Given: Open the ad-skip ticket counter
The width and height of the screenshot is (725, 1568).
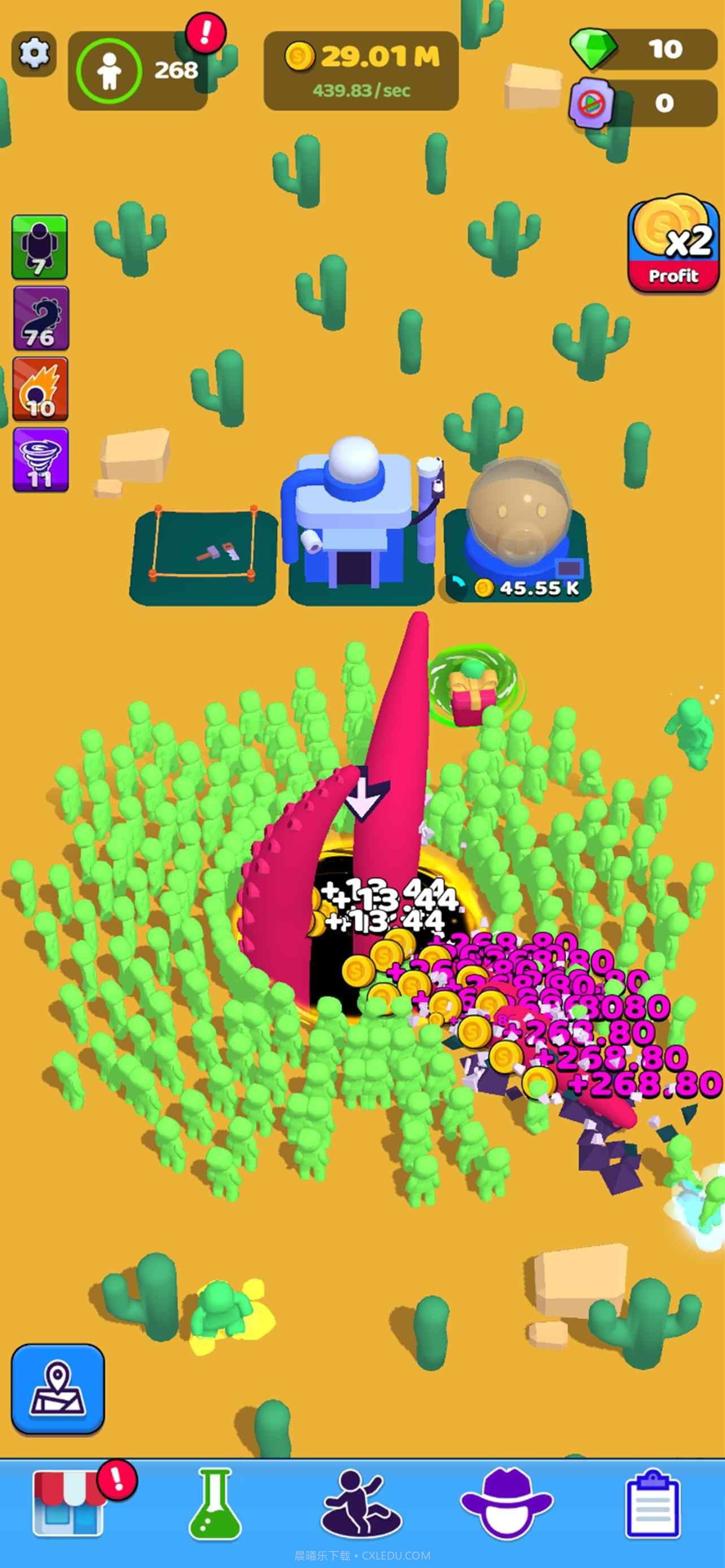Looking at the screenshot, I should 644,103.
